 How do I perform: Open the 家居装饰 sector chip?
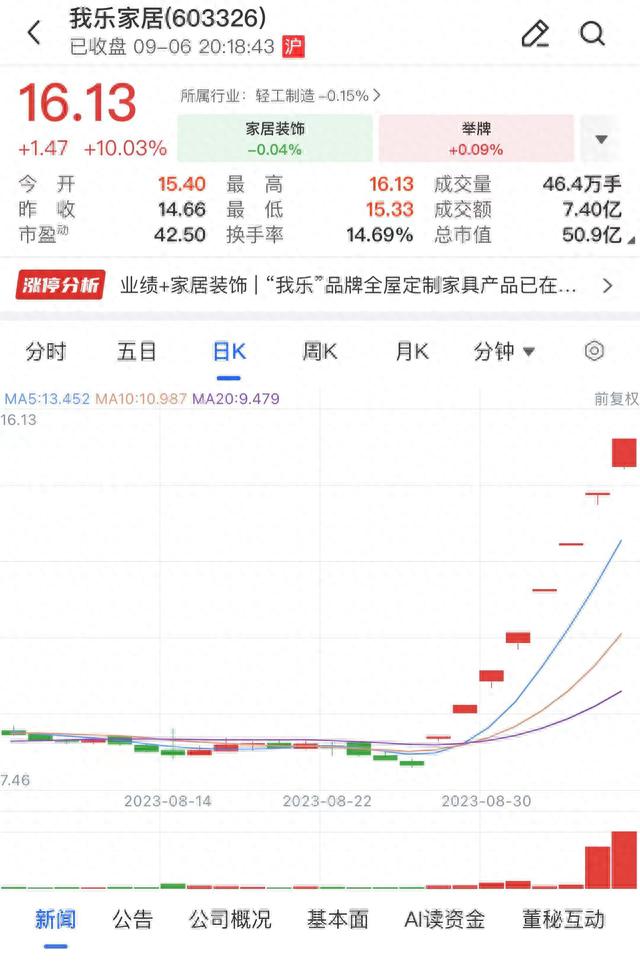pos(275,139)
